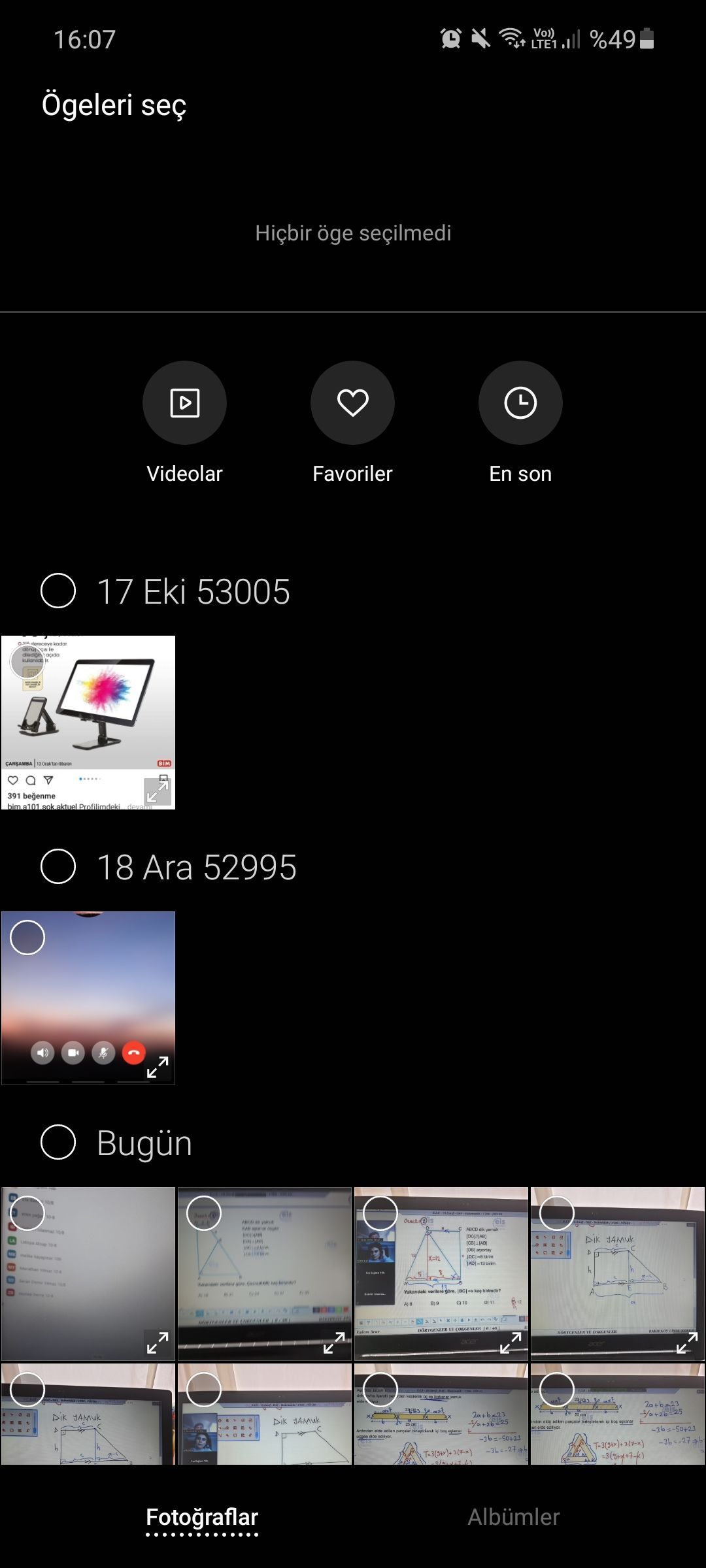
Task: Expand the first Dik Yamuk drawing photo
Action: point(687,1343)
